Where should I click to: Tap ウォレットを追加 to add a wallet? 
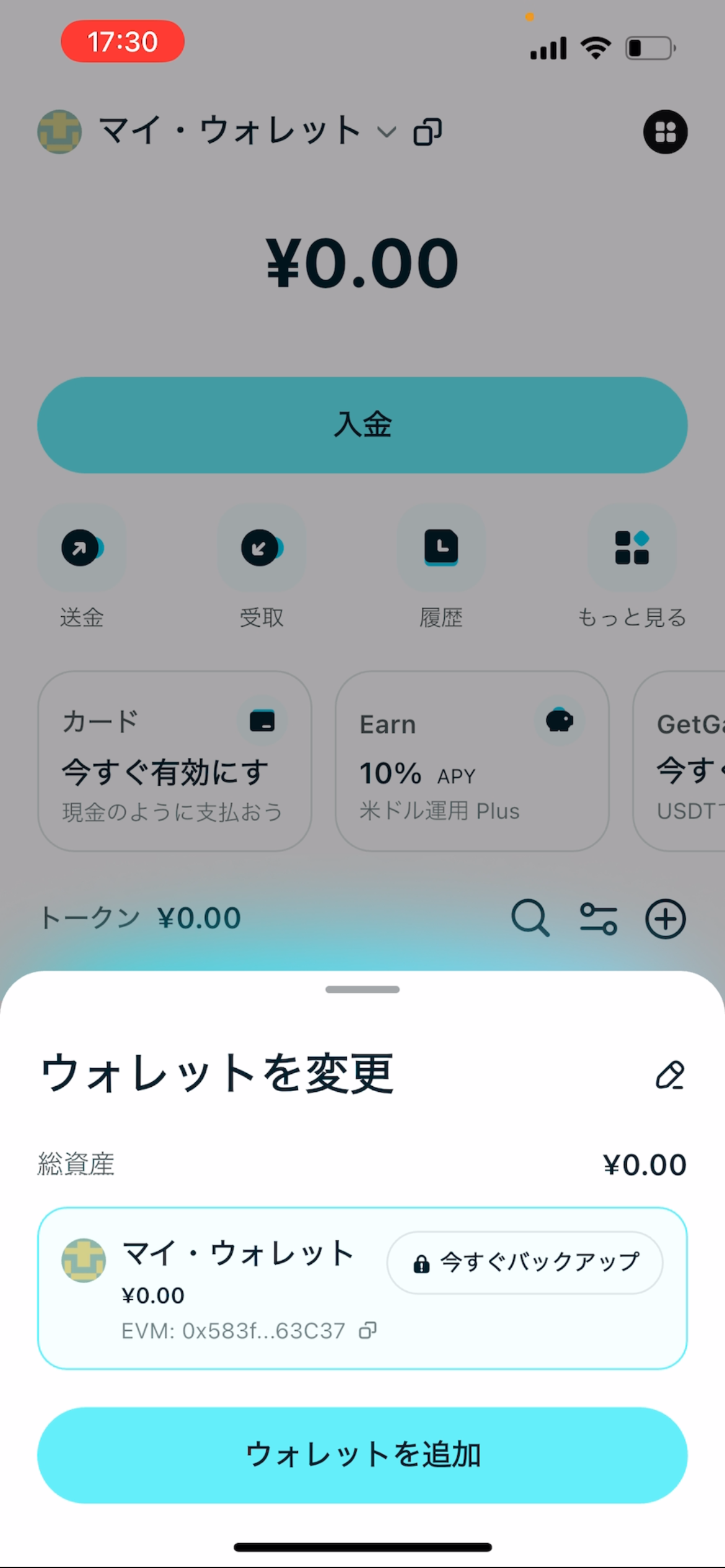(x=362, y=1455)
